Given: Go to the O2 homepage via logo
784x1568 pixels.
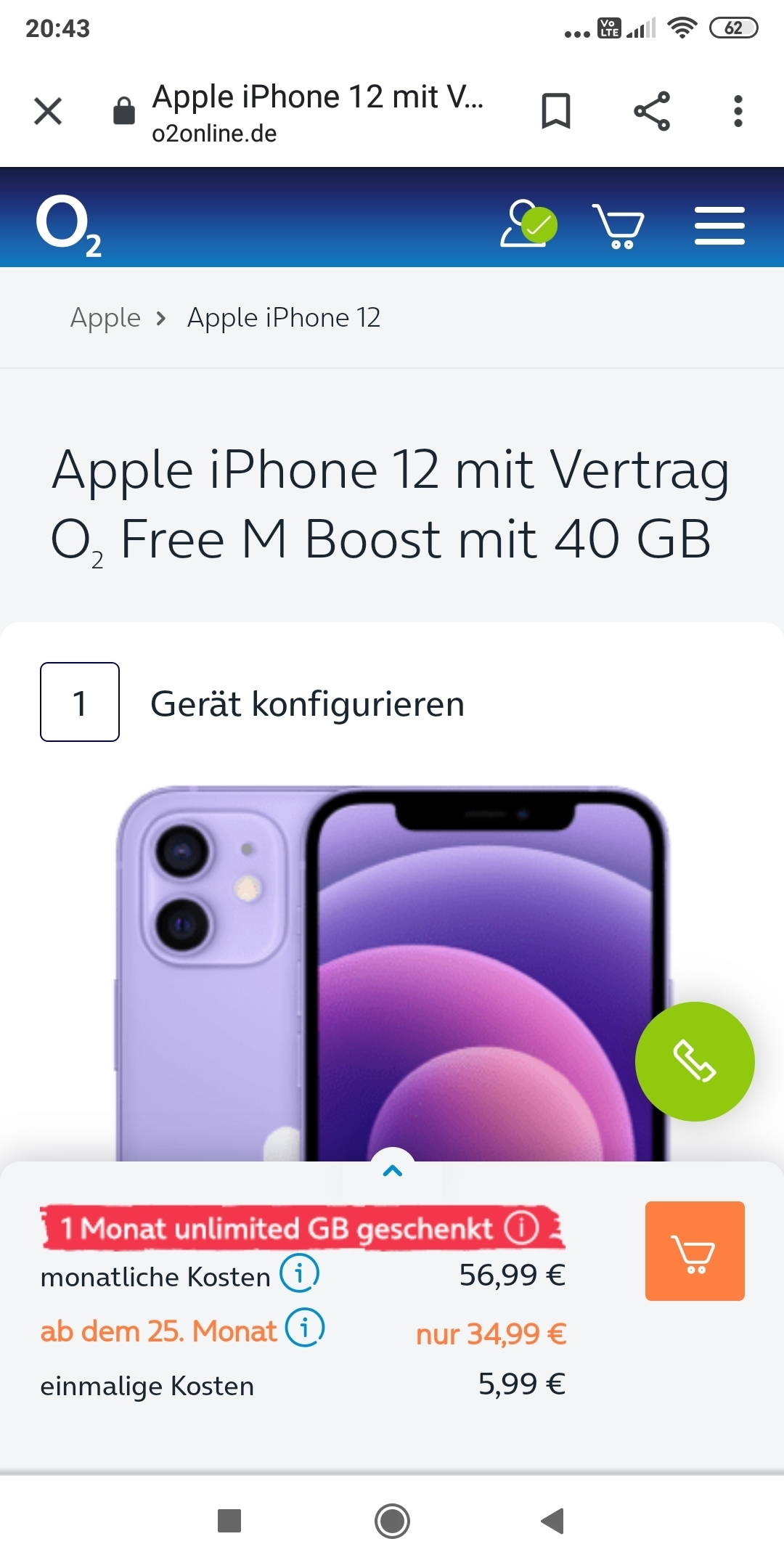Looking at the screenshot, I should pyautogui.click(x=68, y=225).
